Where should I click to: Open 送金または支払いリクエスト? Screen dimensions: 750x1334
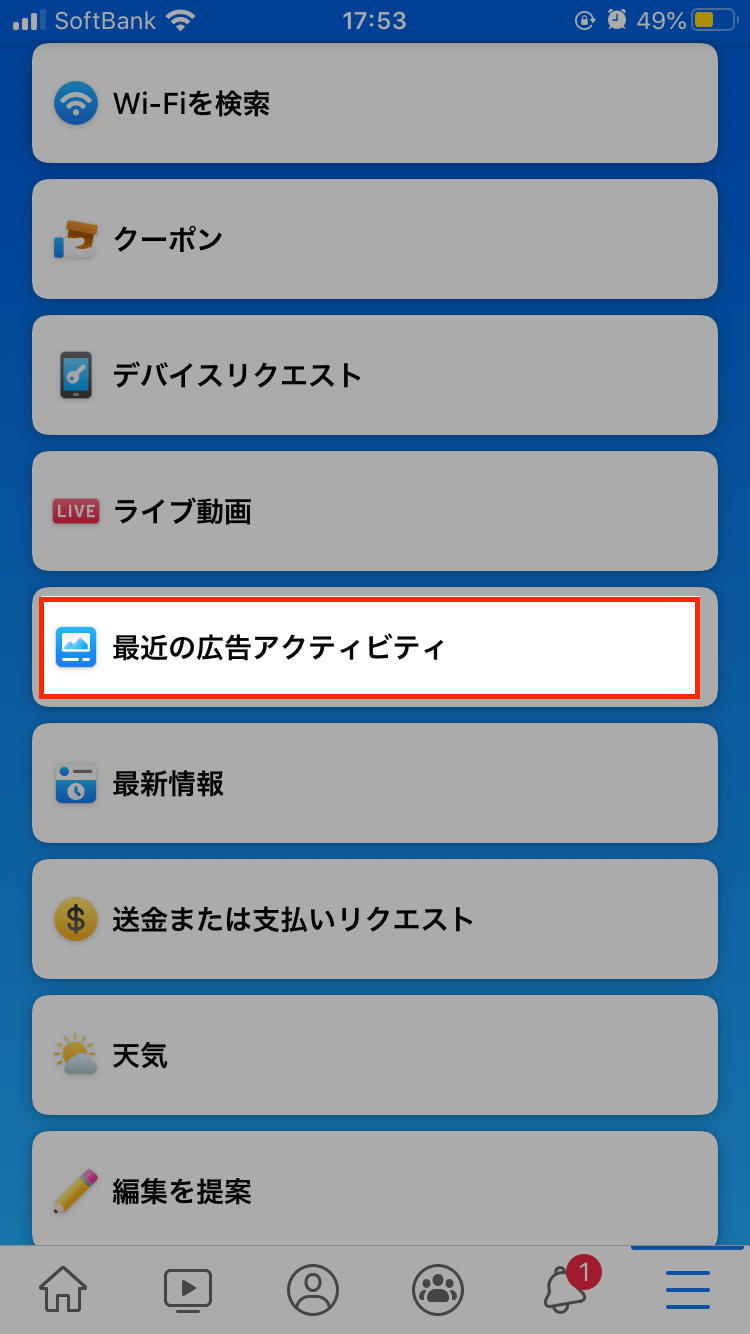coord(375,919)
